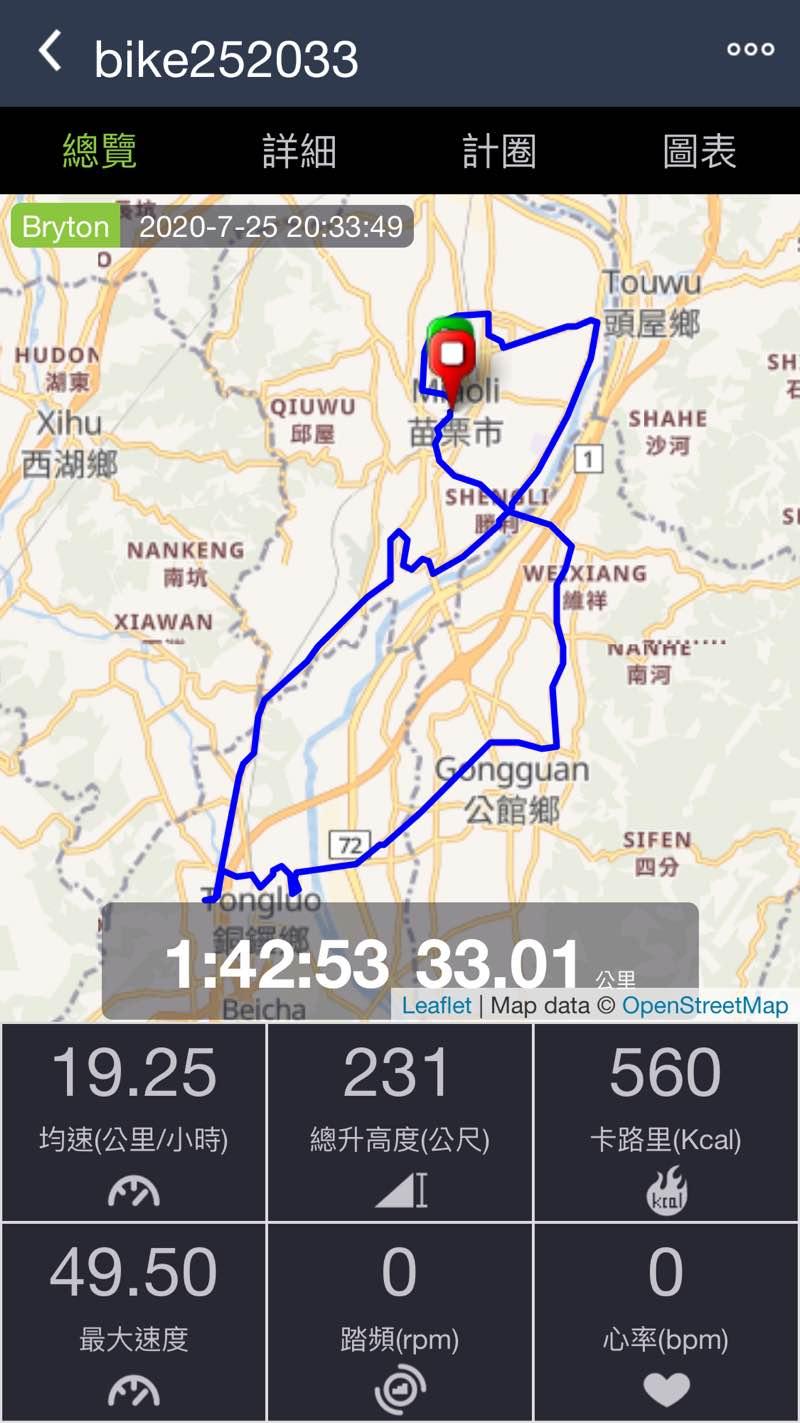View the 圖表 charts tab
This screenshot has width=800, height=1423.
(699, 151)
